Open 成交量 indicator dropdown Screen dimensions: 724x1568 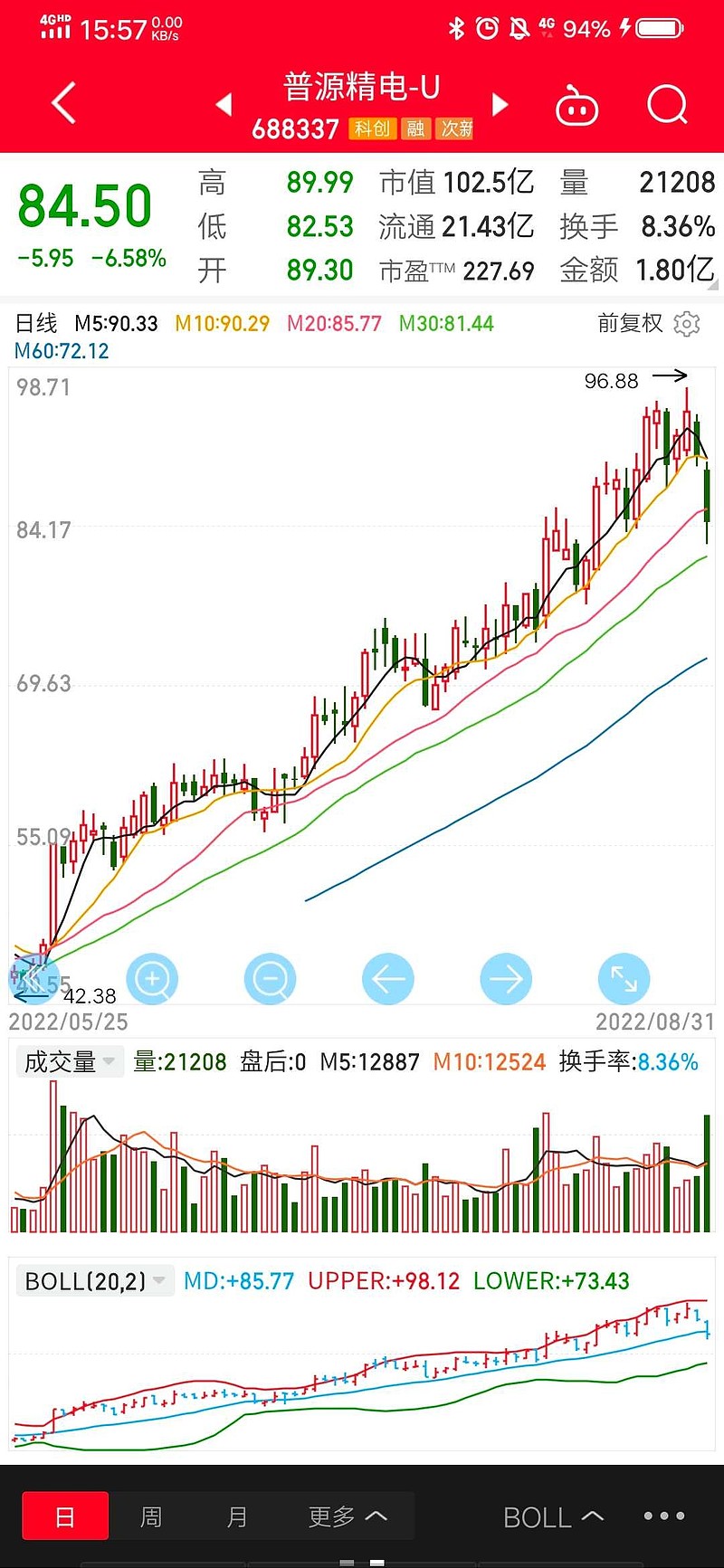click(69, 1061)
